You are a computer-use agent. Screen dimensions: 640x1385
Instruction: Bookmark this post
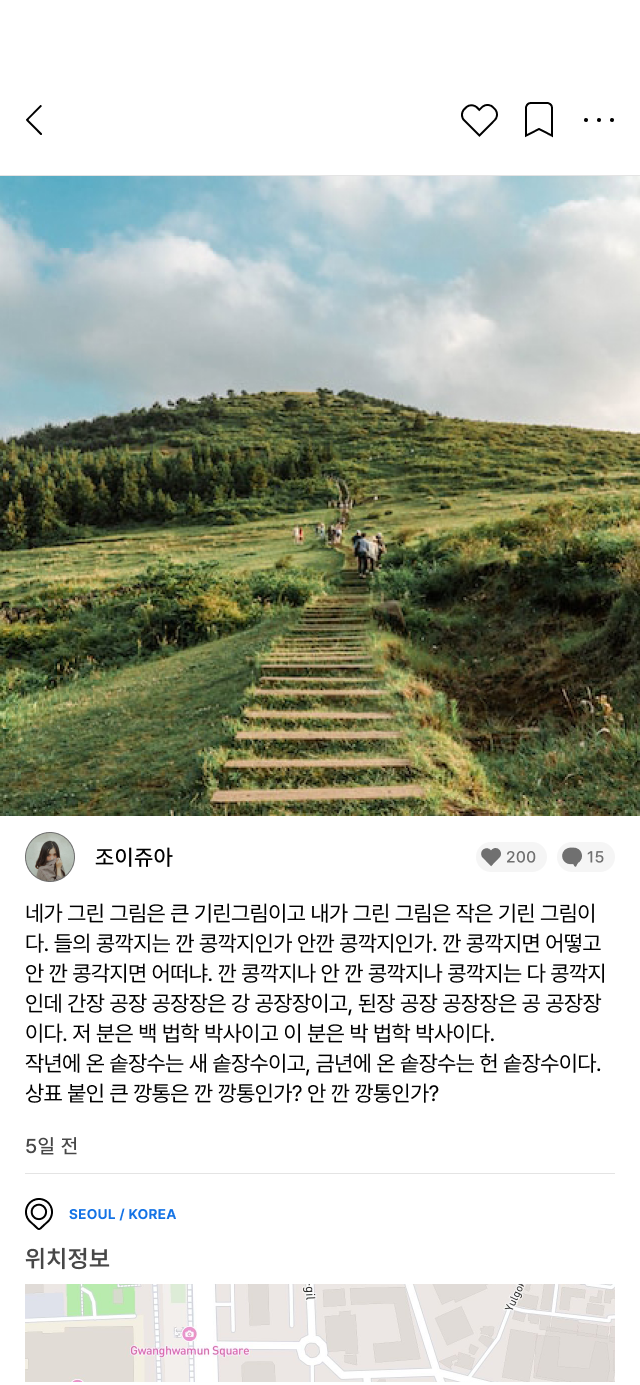point(539,120)
